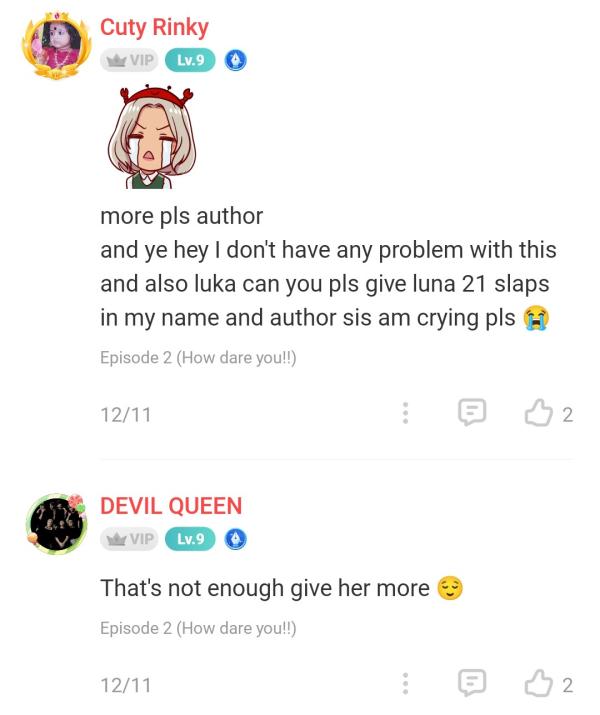Image resolution: width=600 pixels, height=715 pixels.
Task: Open DEVIL QUEEN's username link
Action: click(x=171, y=506)
